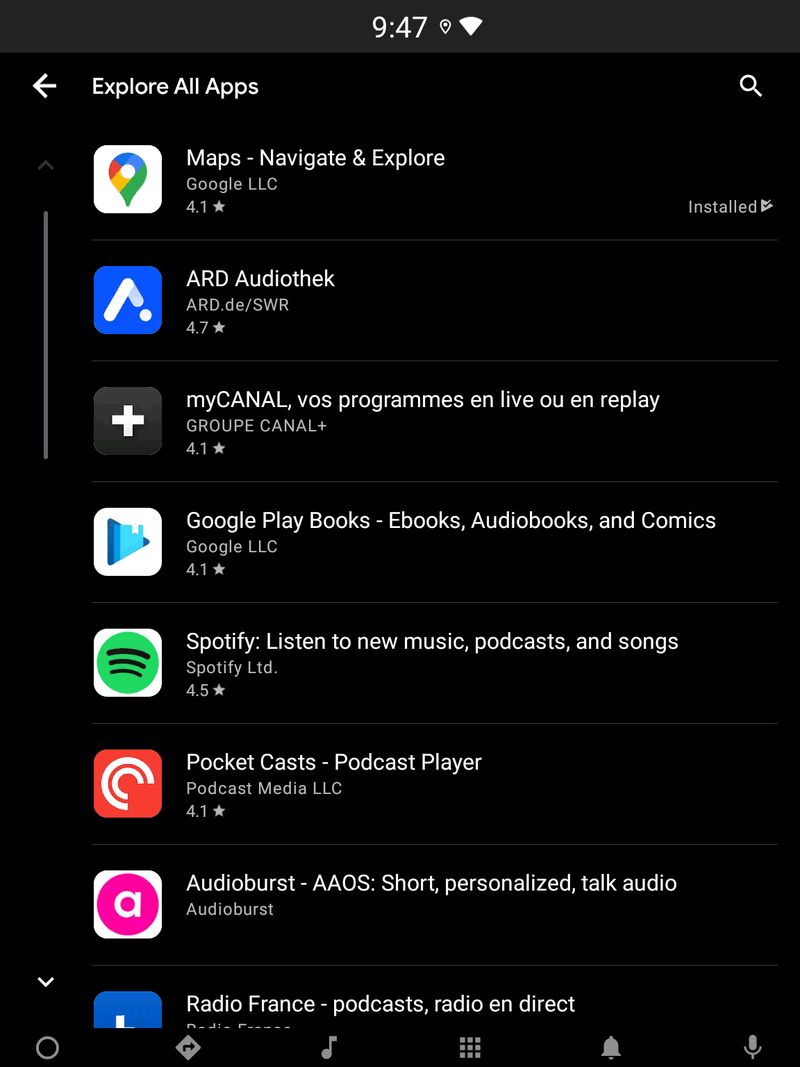Screen dimensions: 800x1067
Task: Tap the page-up chevron arrow
Action: pyautogui.click(x=45, y=165)
